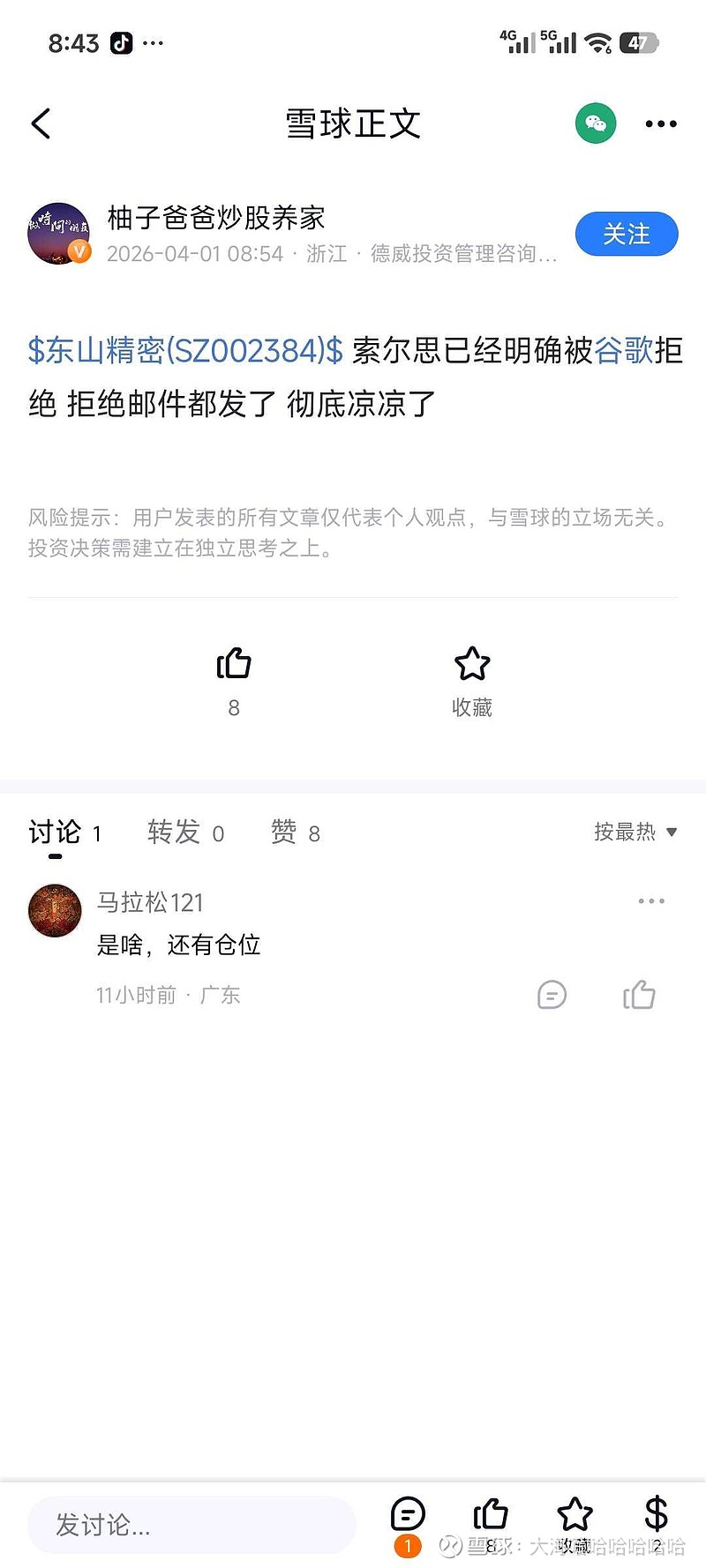Open 马拉松121's profile avatar
Screen dimensions: 706x1568
(x=55, y=910)
